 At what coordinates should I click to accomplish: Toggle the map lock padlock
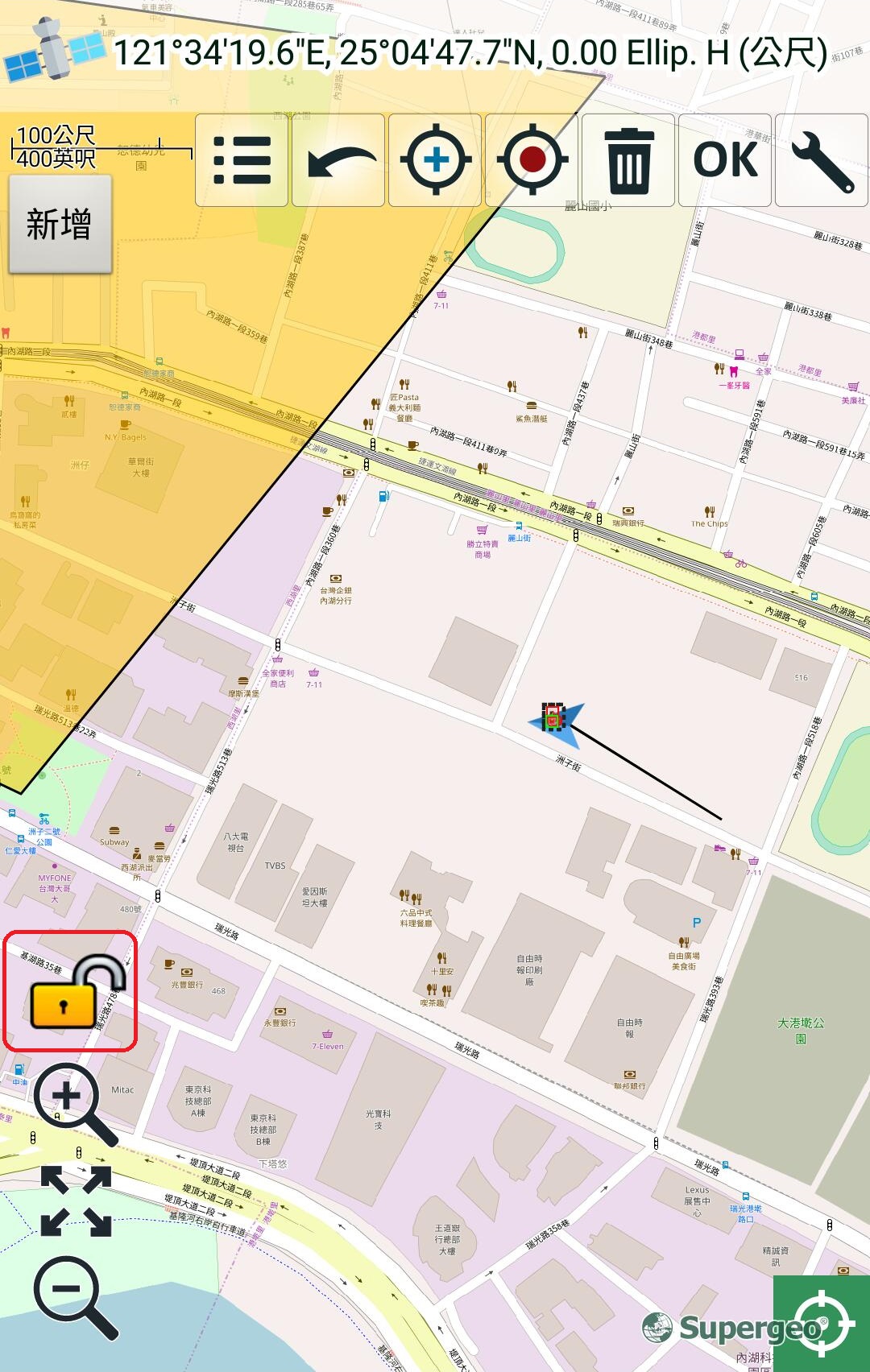point(71,991)
